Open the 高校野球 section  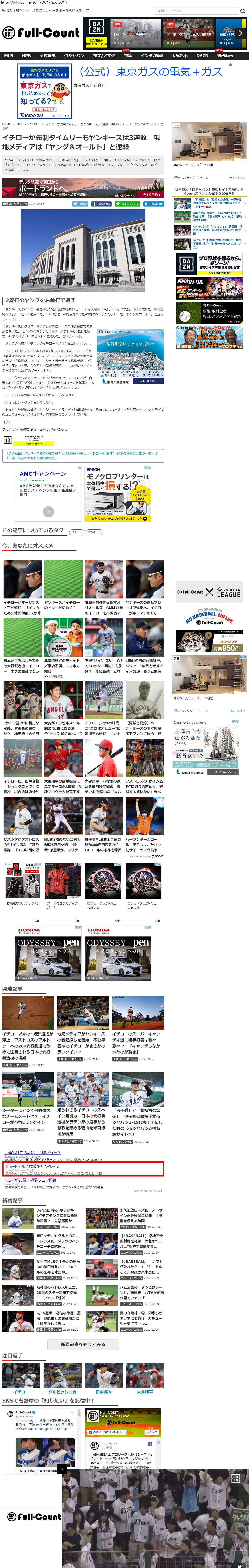pos(48,55)
